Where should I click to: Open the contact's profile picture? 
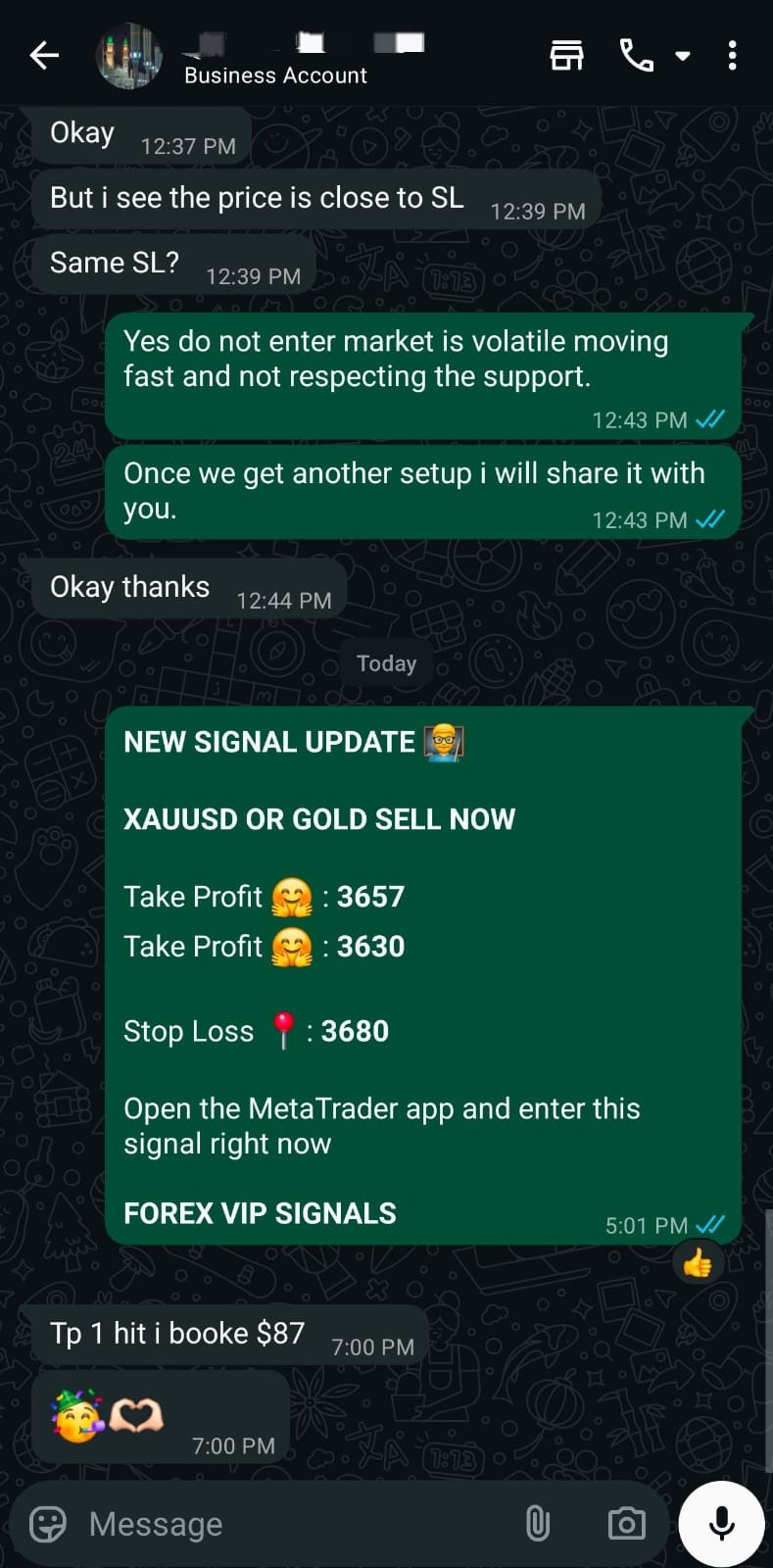129,56
